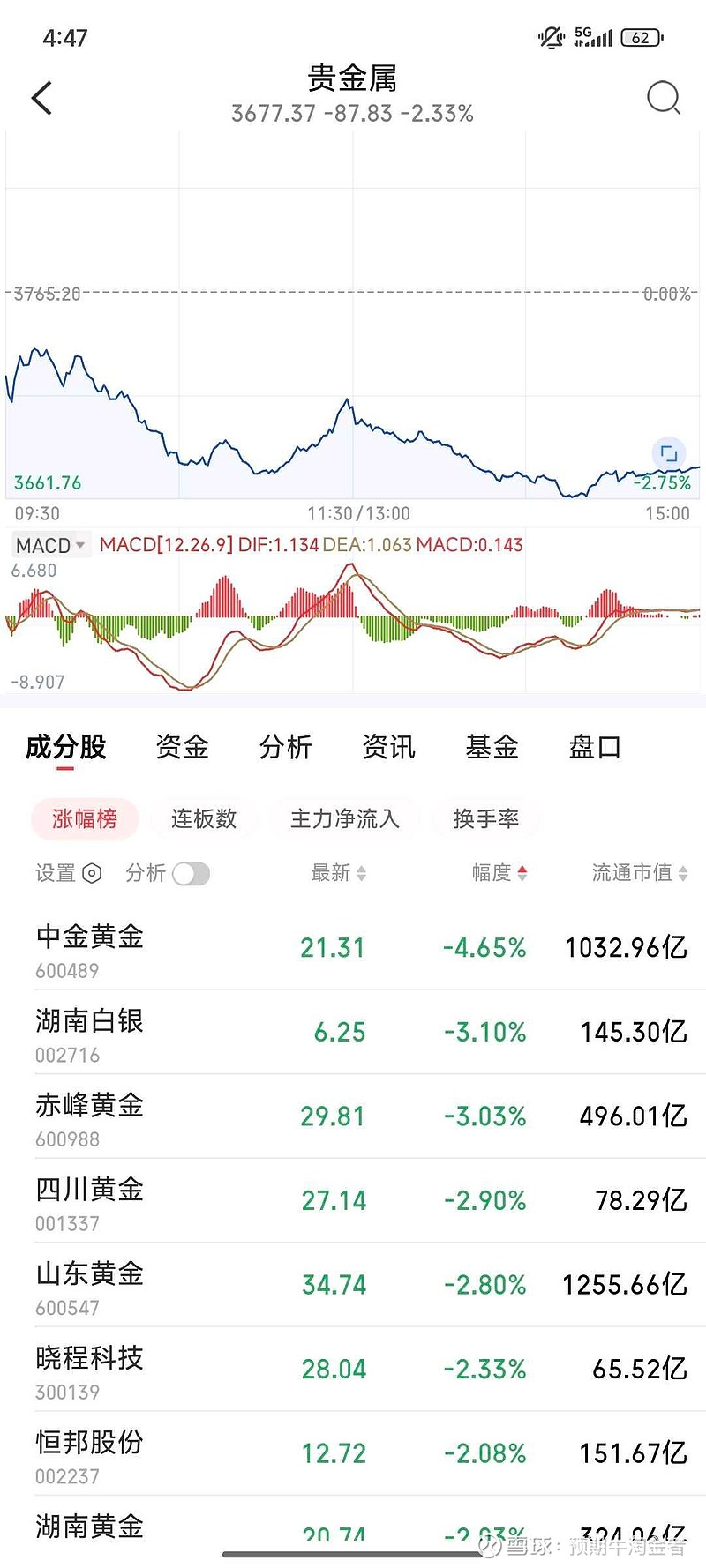Select the 主力净流入 filter chip

[x=342, y=818]
